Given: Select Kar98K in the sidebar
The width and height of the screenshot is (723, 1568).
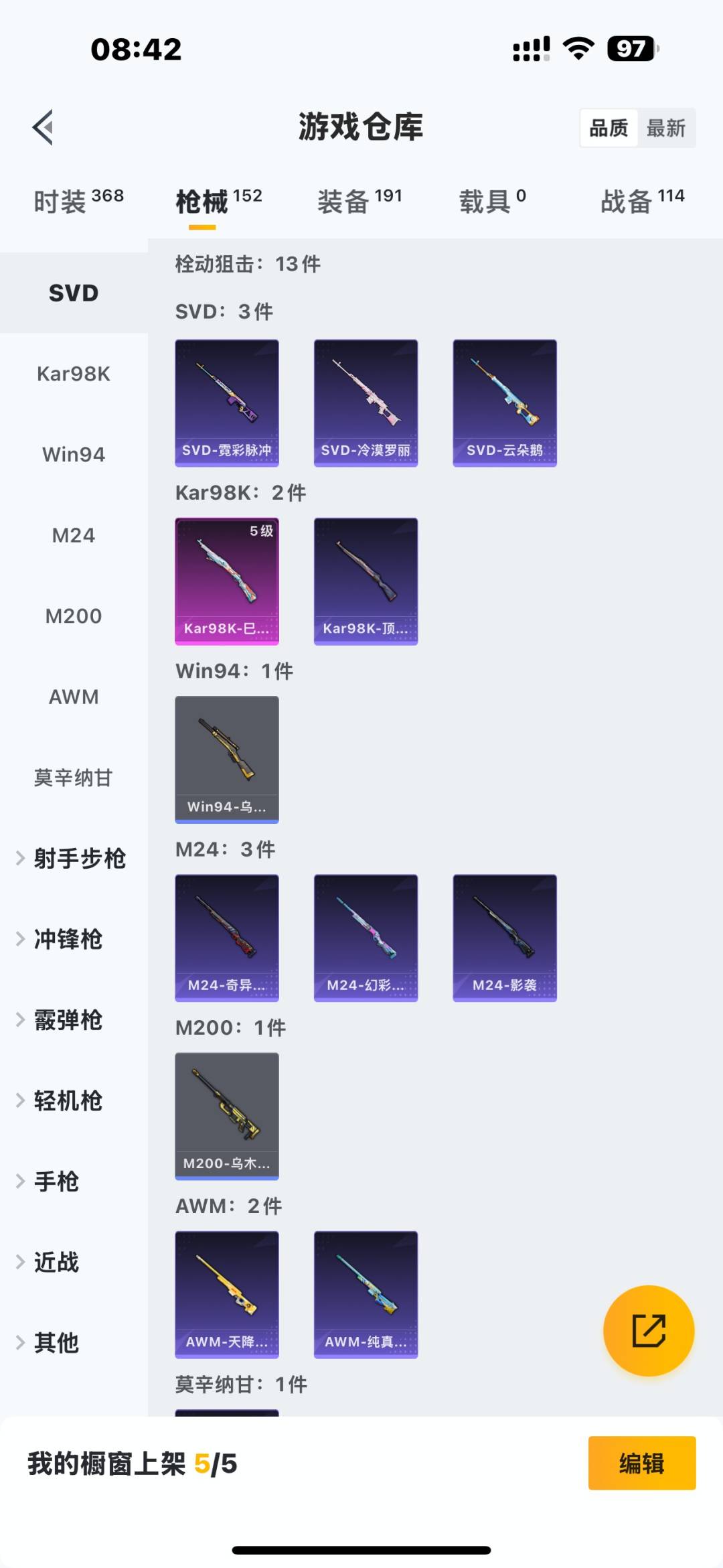Looking at the screenshot, I should click(74, 374).
